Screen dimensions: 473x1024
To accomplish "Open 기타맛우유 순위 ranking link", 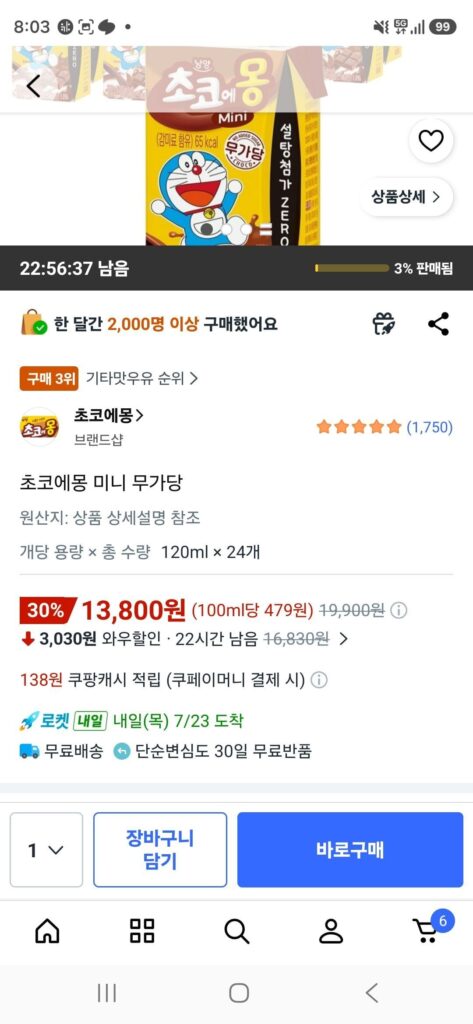I will pyautogui.click(x=142, y=378).
